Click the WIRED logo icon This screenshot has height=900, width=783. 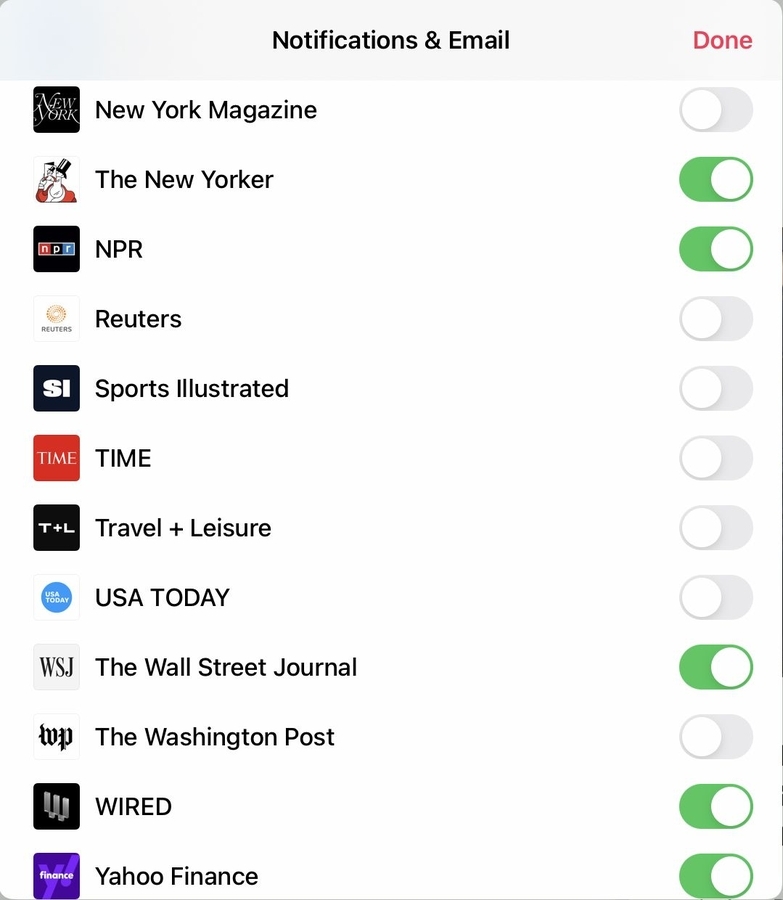tap(56, 806)
